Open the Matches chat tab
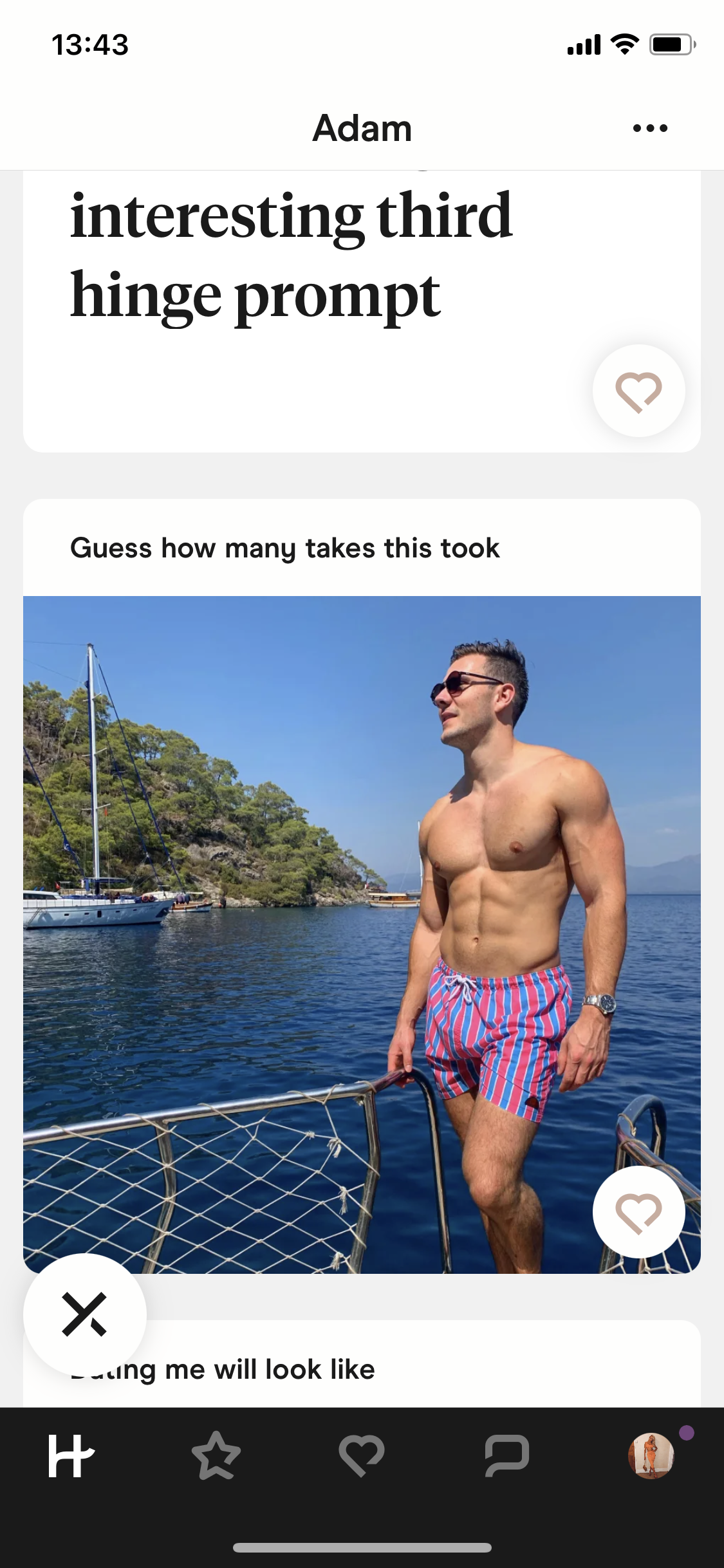This screenshot has height=1568, width=724. coord(507,1455)
